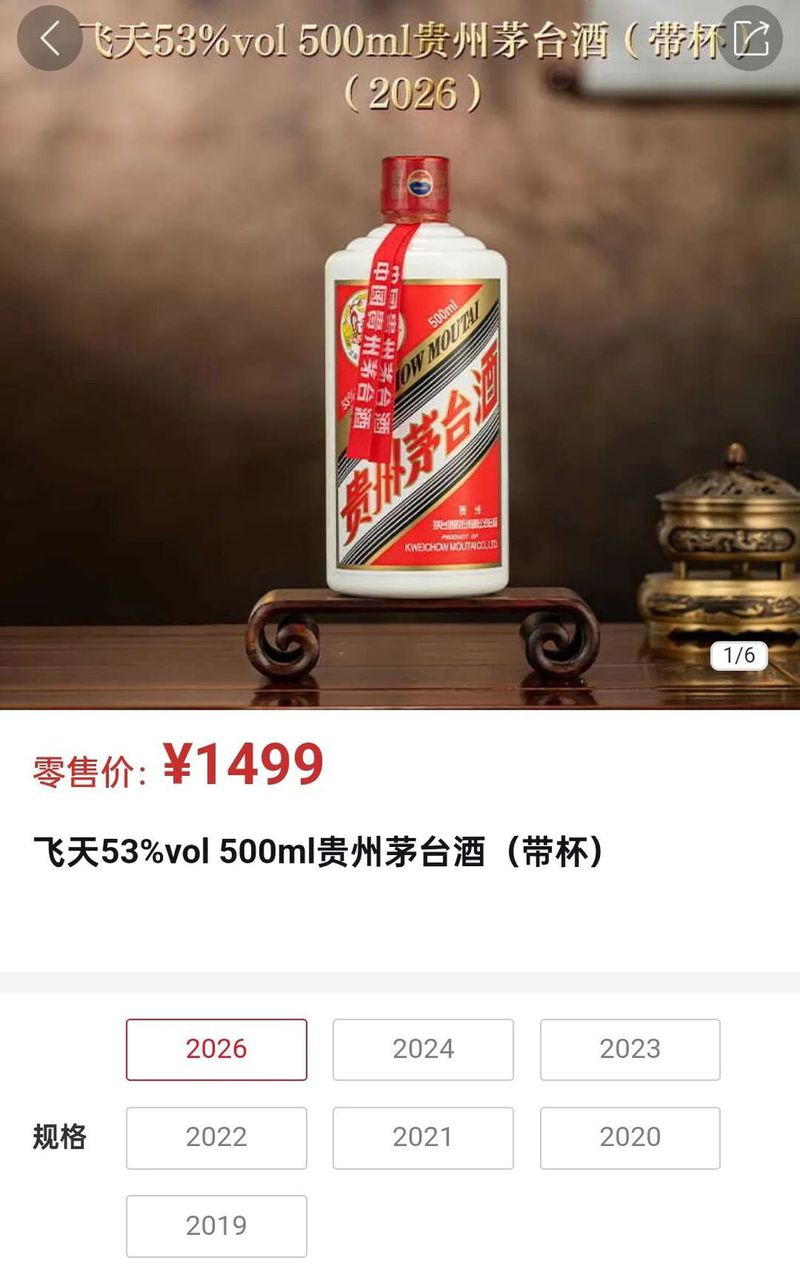Click the 1/6 image counter badge

[739, 655]
